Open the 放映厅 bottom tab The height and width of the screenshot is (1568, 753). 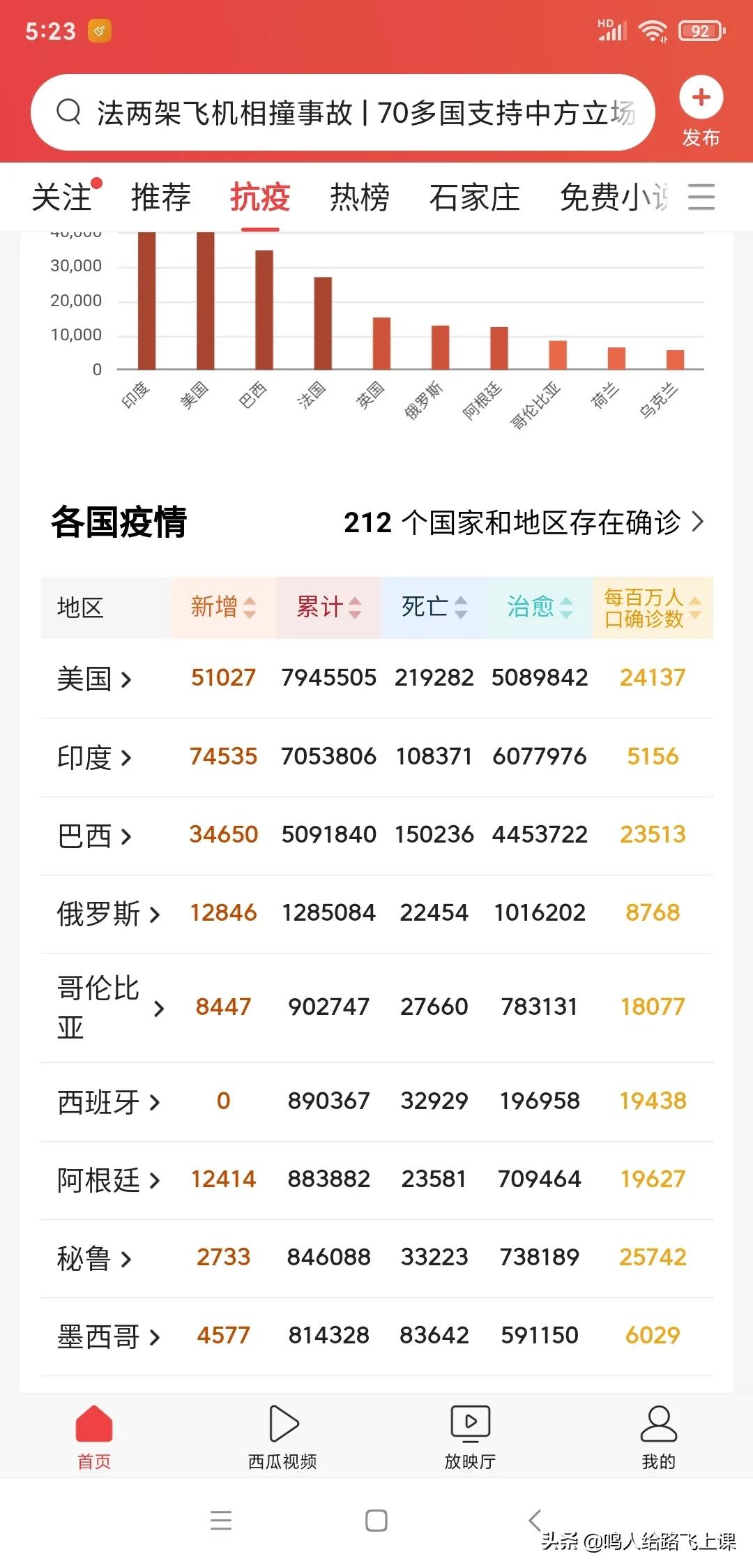point(471,1437)
